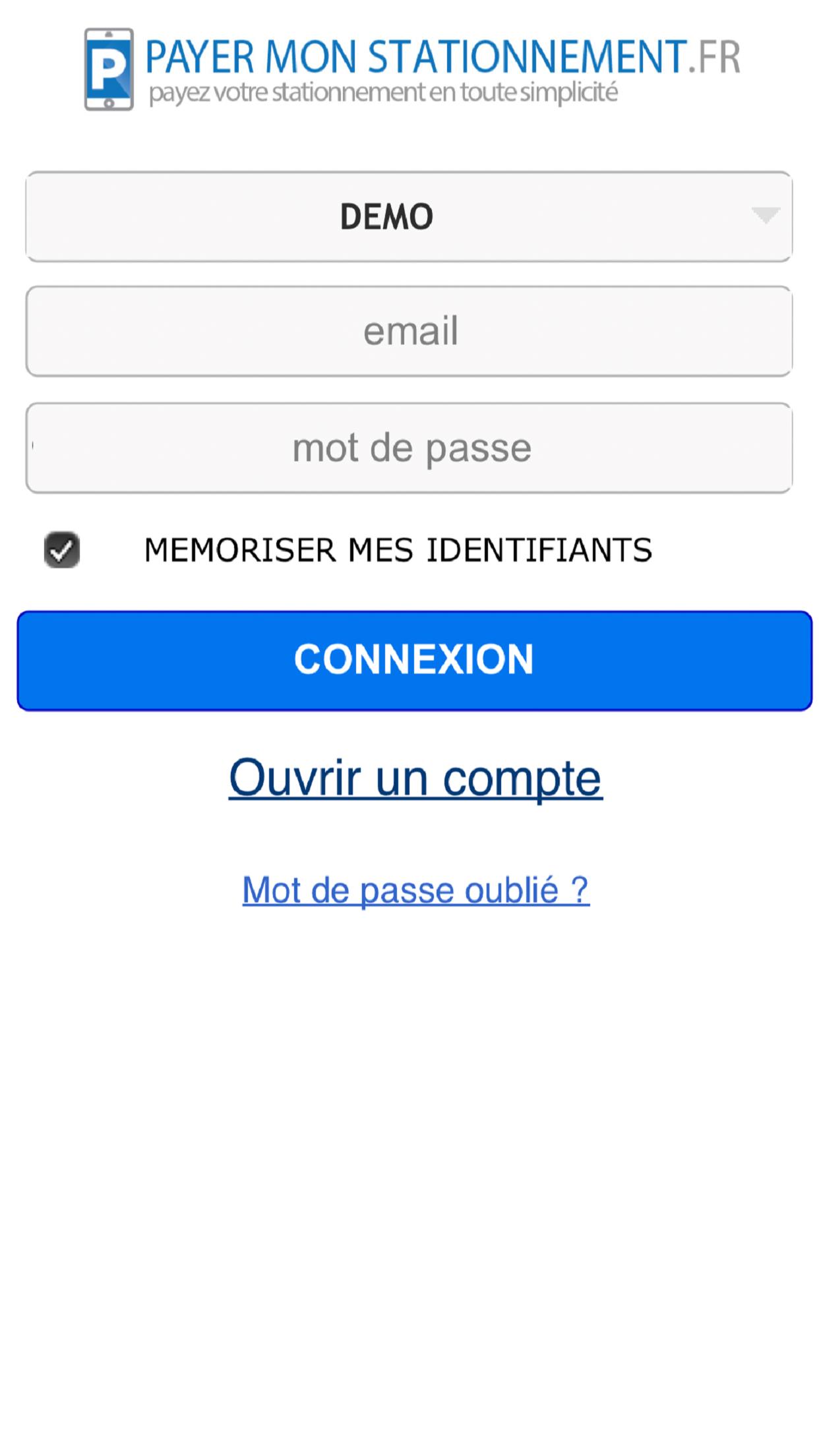Open the DEMO server selection dropdown
The height and width of the screenshot is (1456, 819).
(x=409, y=216)
